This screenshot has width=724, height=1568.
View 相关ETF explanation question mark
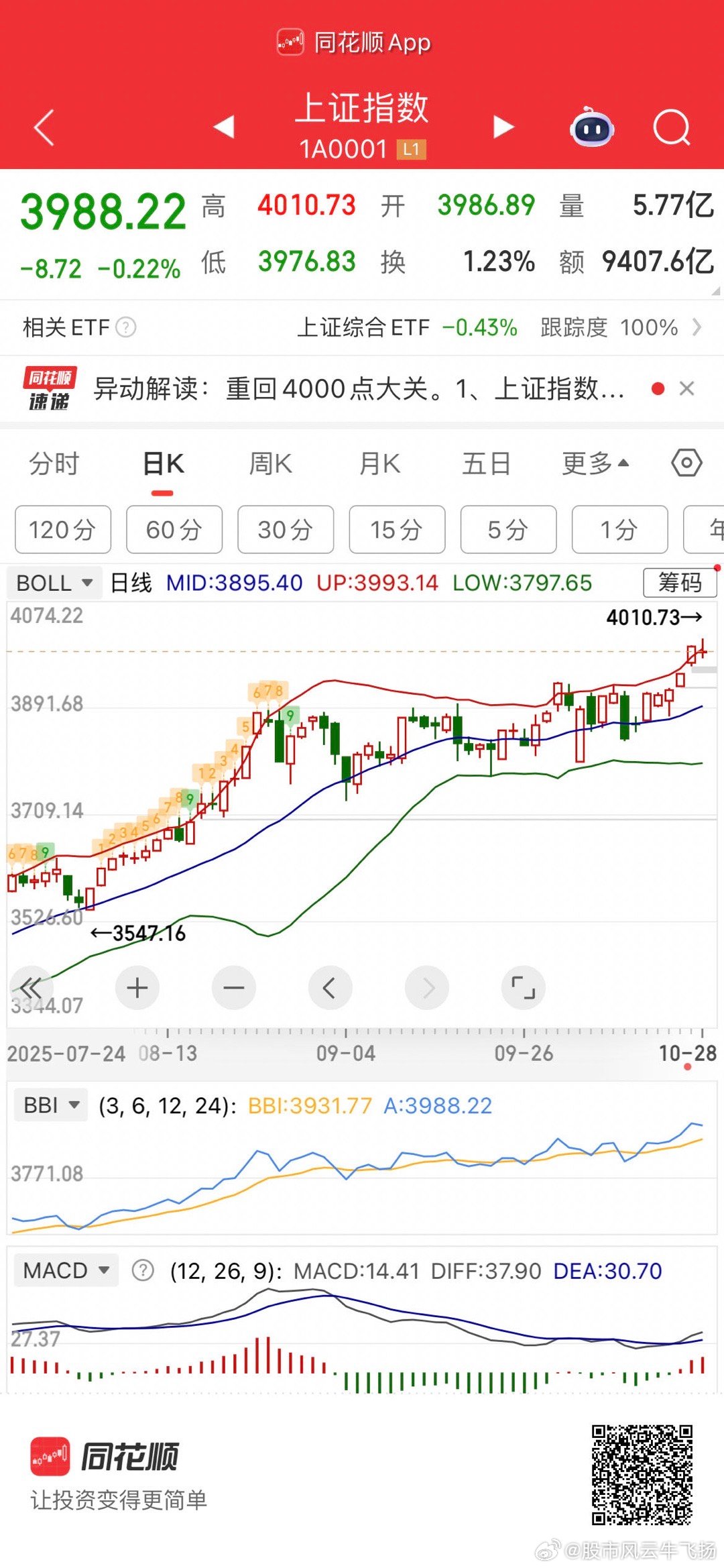pos(125,328)
